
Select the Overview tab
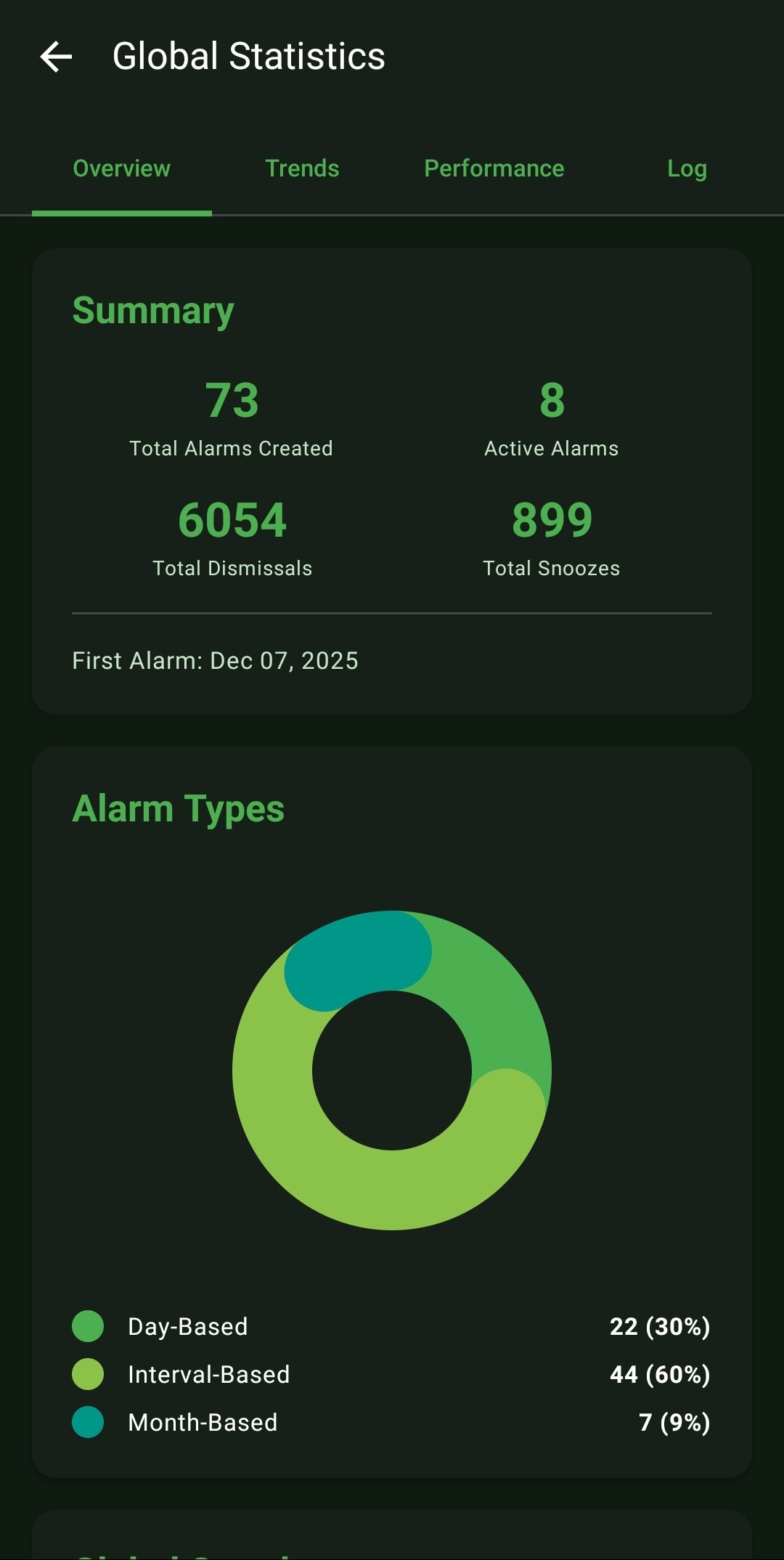(x=122, y=168)
